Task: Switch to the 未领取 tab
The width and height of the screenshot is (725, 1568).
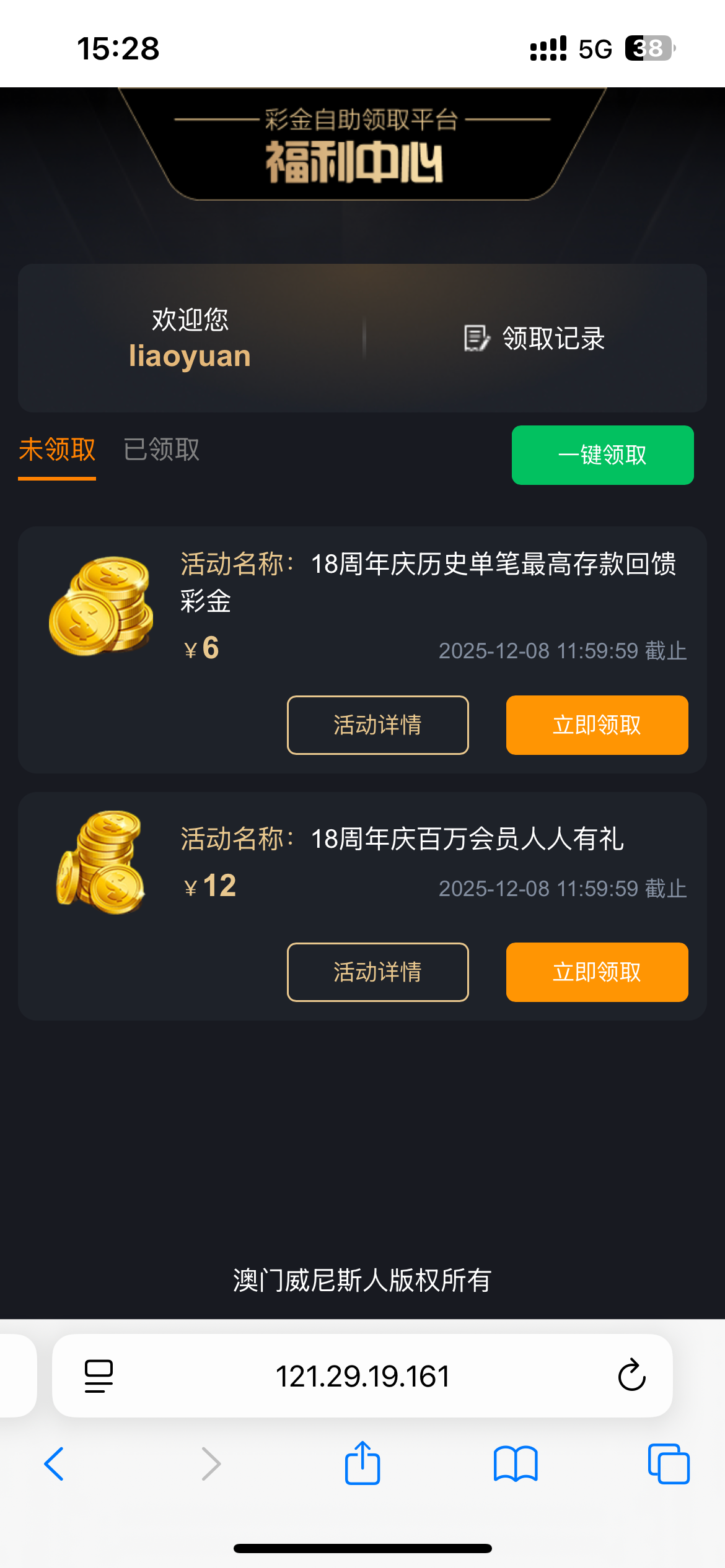Action: [57, 450]
